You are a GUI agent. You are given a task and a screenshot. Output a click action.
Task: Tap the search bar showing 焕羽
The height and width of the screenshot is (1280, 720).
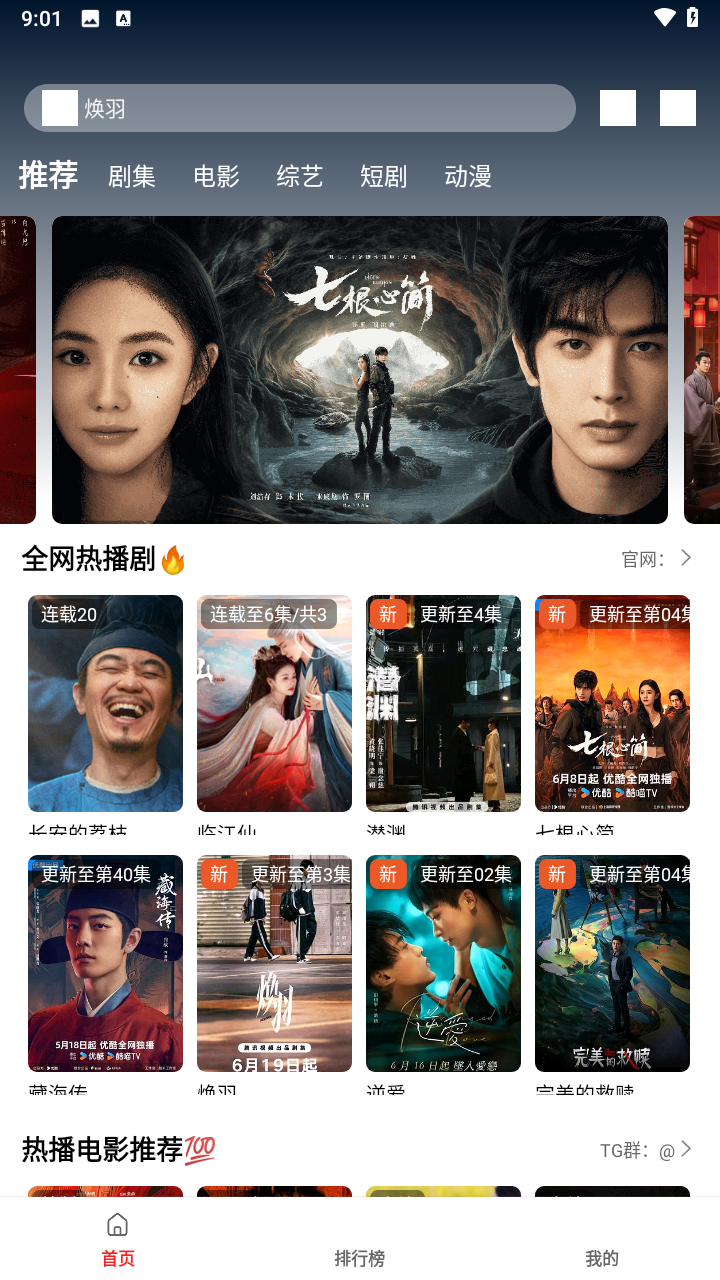[x=300, y=107]
